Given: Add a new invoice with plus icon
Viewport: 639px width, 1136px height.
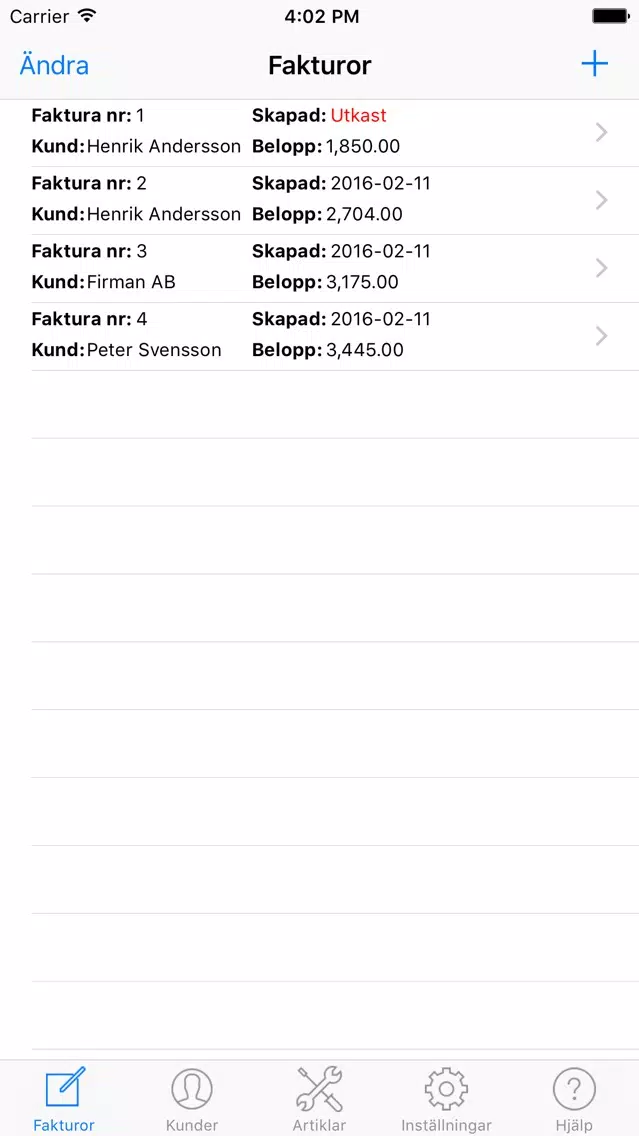Looking at the screenshot, I should [594, 64].
